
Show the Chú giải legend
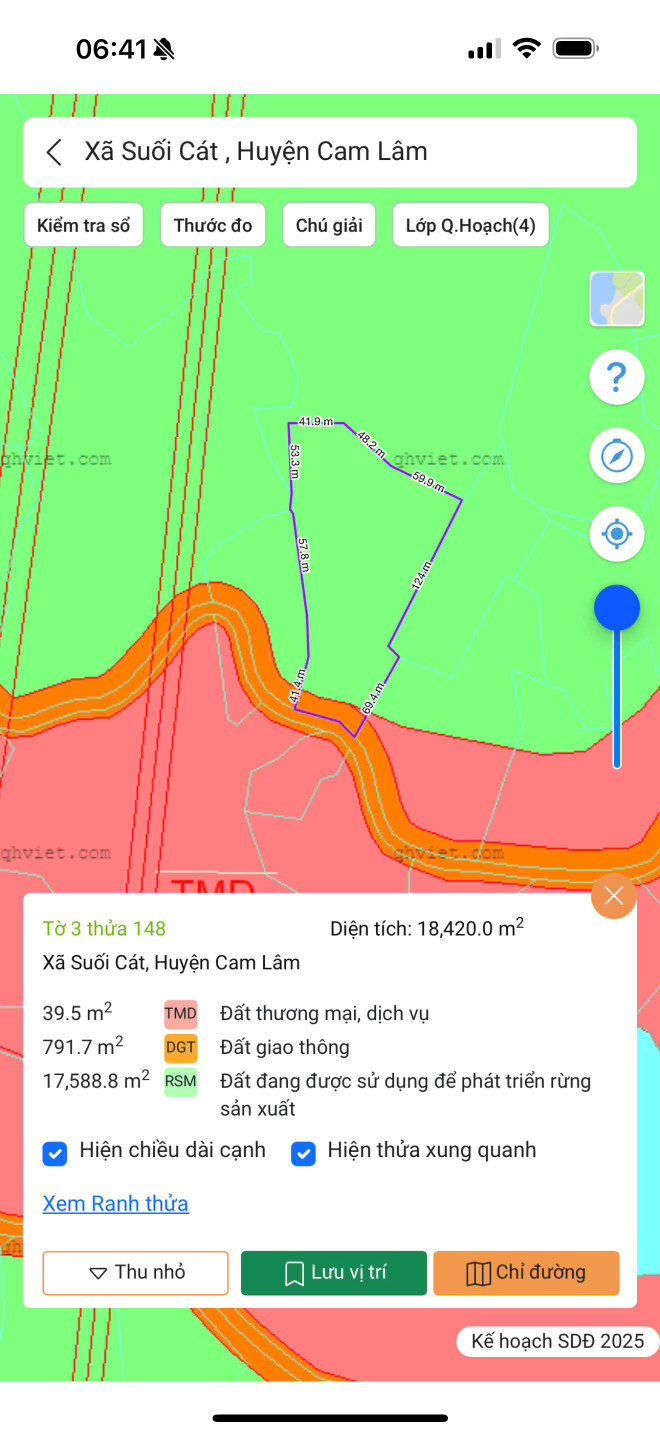tap(329, 225)
